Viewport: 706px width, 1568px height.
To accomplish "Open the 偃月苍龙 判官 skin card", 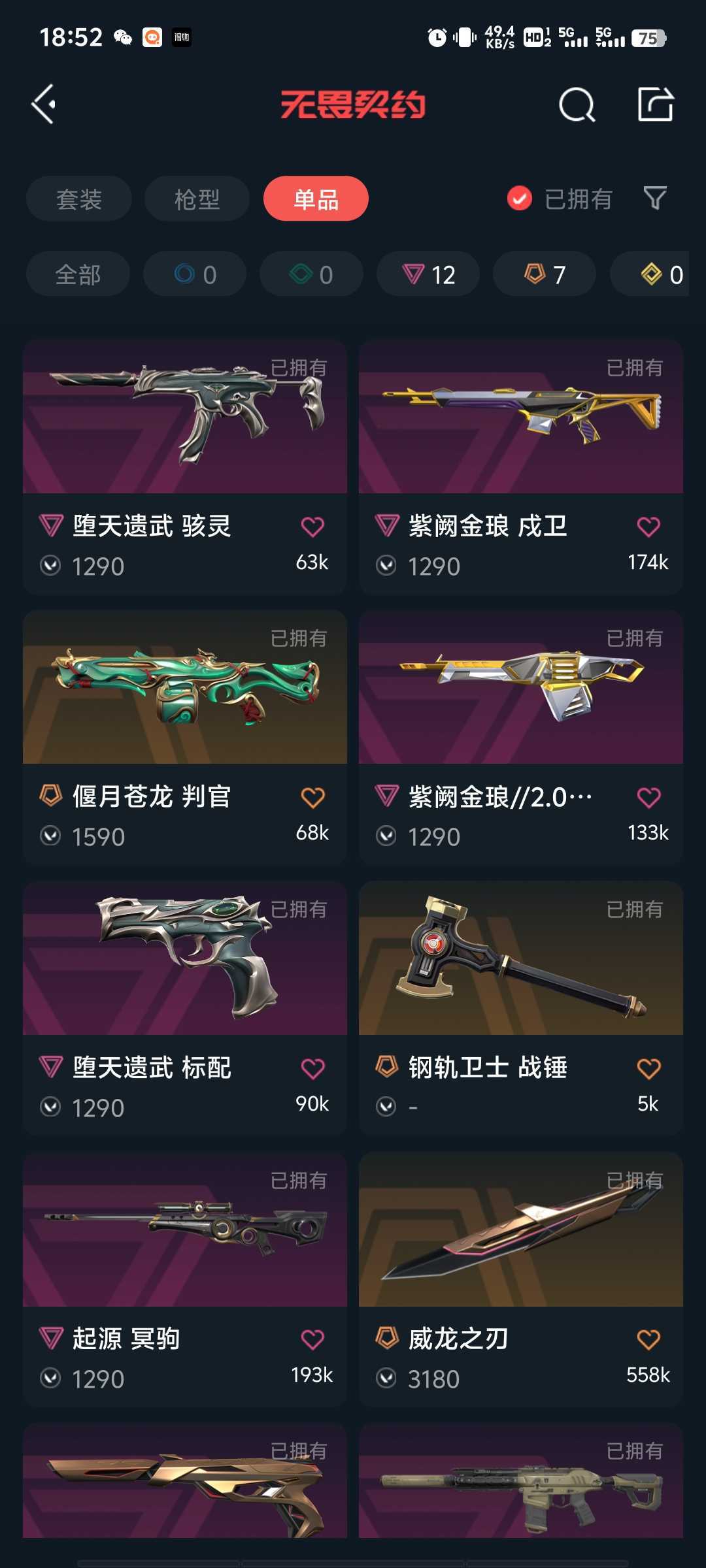I will [185, 738].
